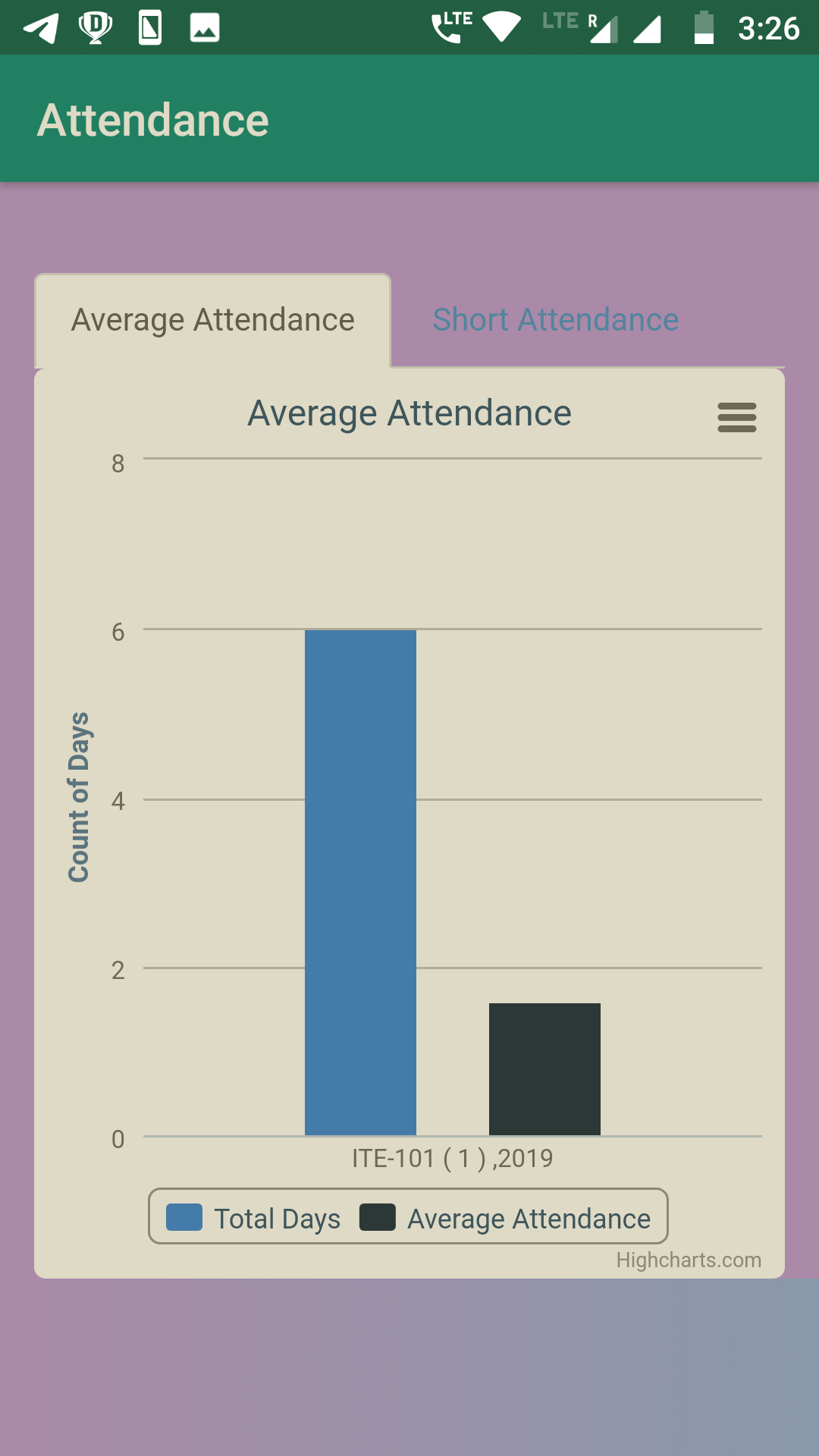
Task: Click the trophy badge icon in status bar
Action: point(93,27)
